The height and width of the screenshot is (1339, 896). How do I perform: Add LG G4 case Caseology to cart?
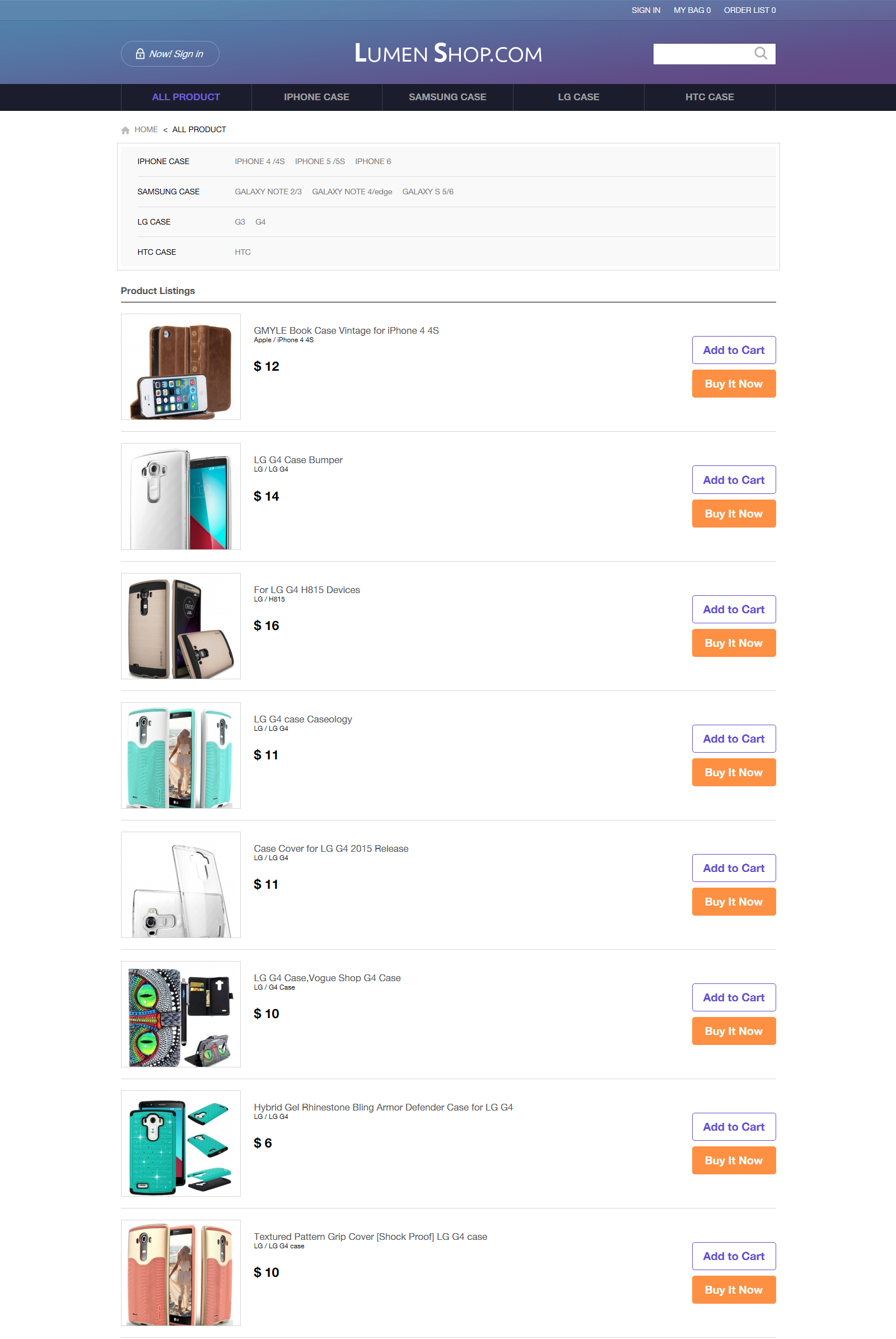click(x=733, y=739)
